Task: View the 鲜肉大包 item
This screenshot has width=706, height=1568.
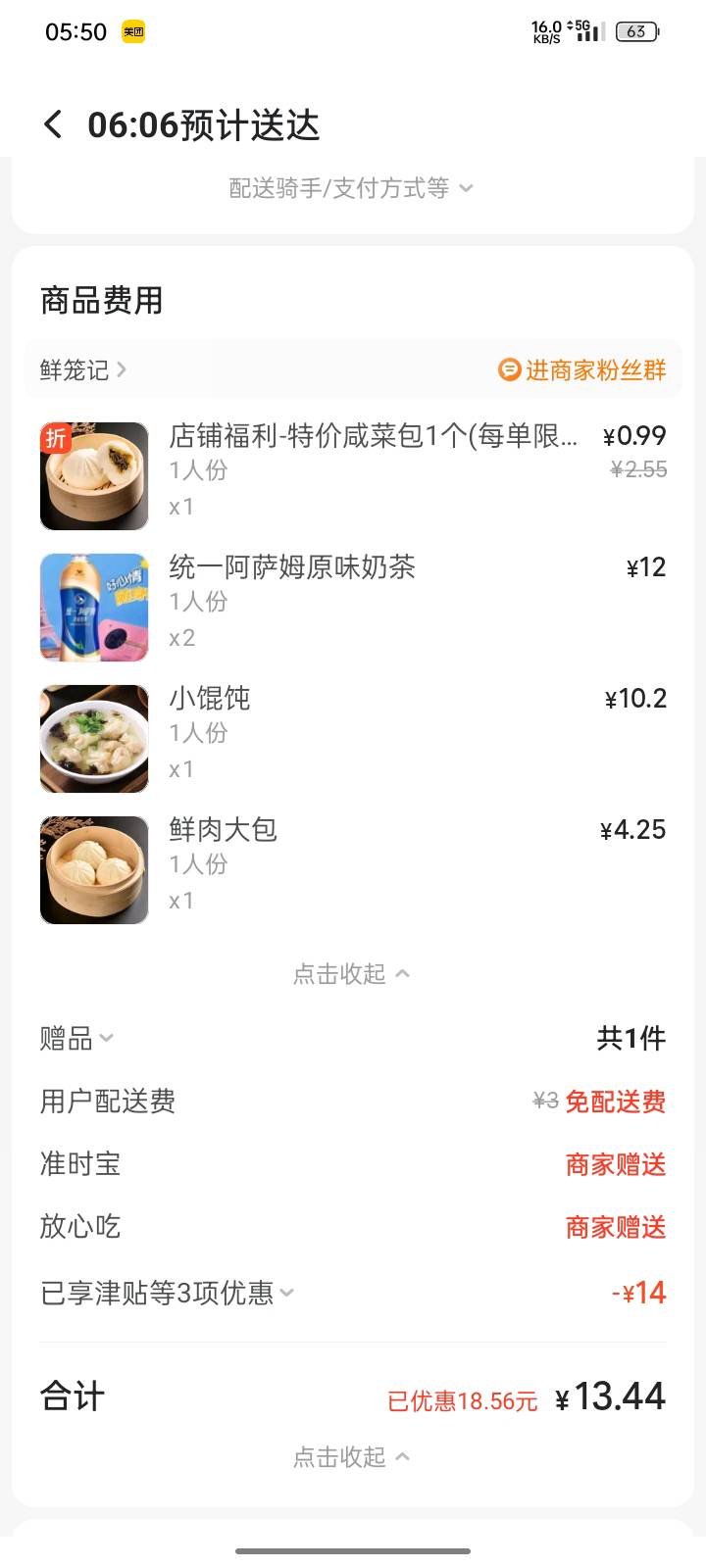Action: coord(224,830)
